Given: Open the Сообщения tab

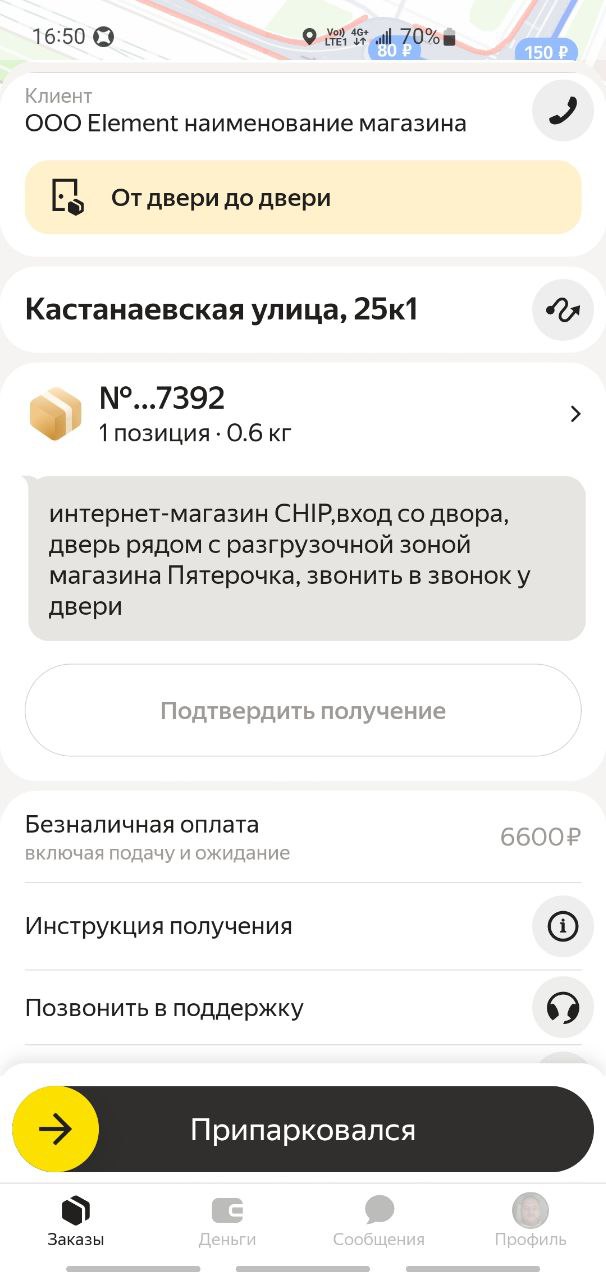Looking at the screenshot, I should click(379, 1222).
